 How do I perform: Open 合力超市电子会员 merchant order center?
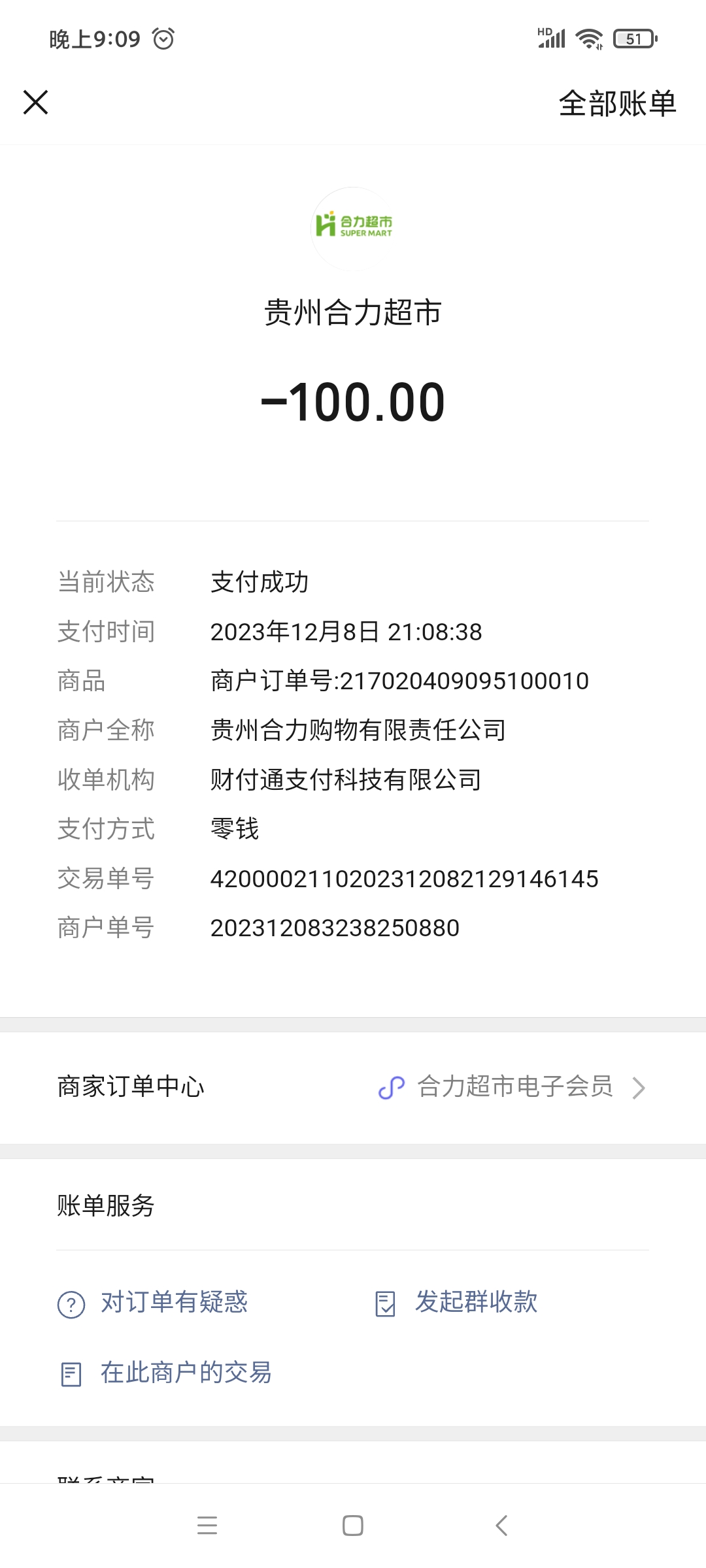513,1087
